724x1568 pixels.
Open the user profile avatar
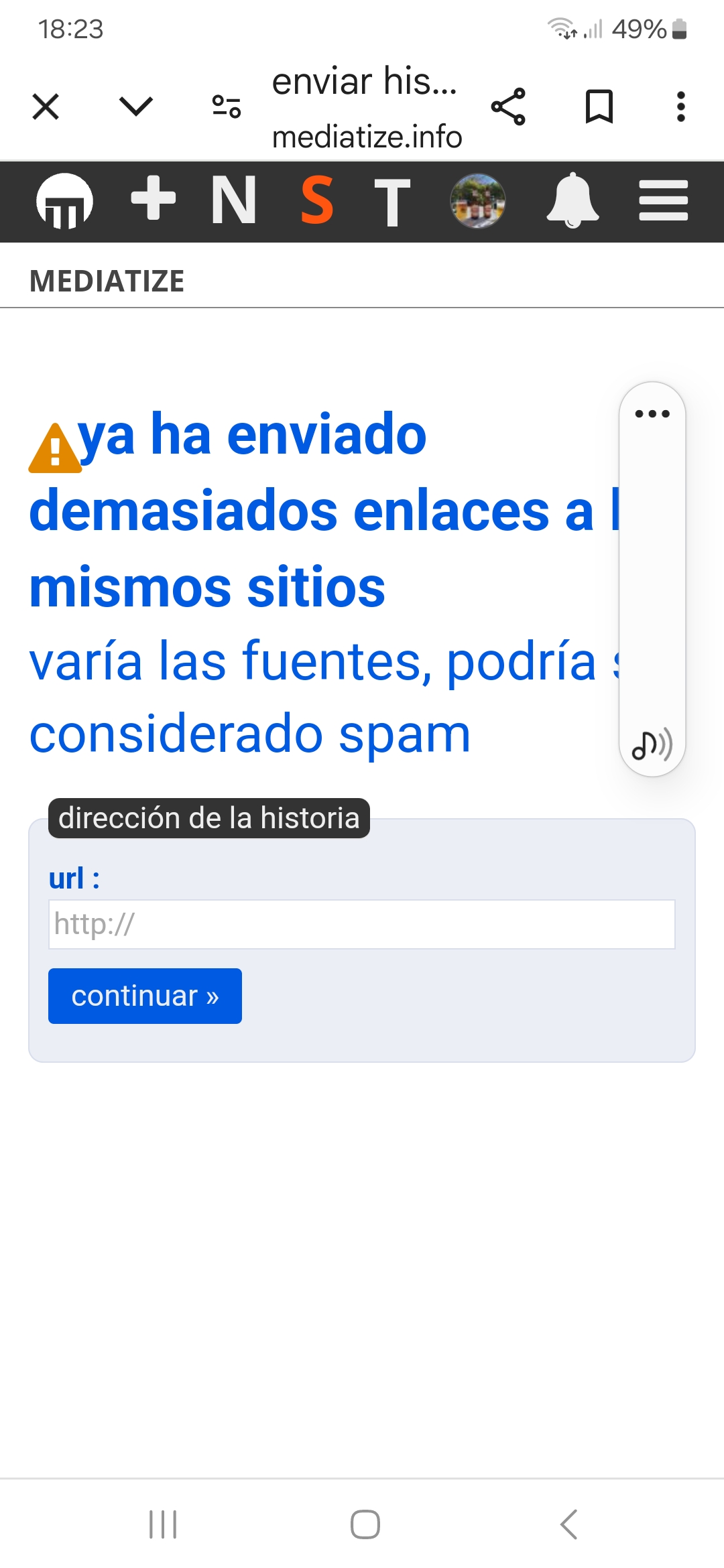coord(477,200)
